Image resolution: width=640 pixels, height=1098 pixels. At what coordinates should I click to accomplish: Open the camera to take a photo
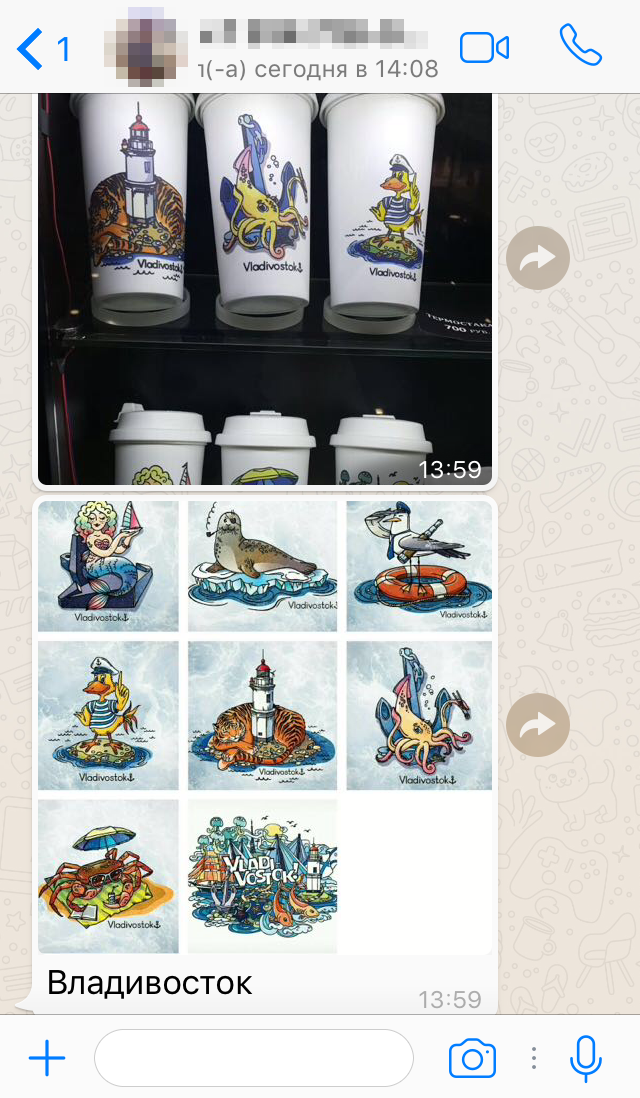[472, 1058]
